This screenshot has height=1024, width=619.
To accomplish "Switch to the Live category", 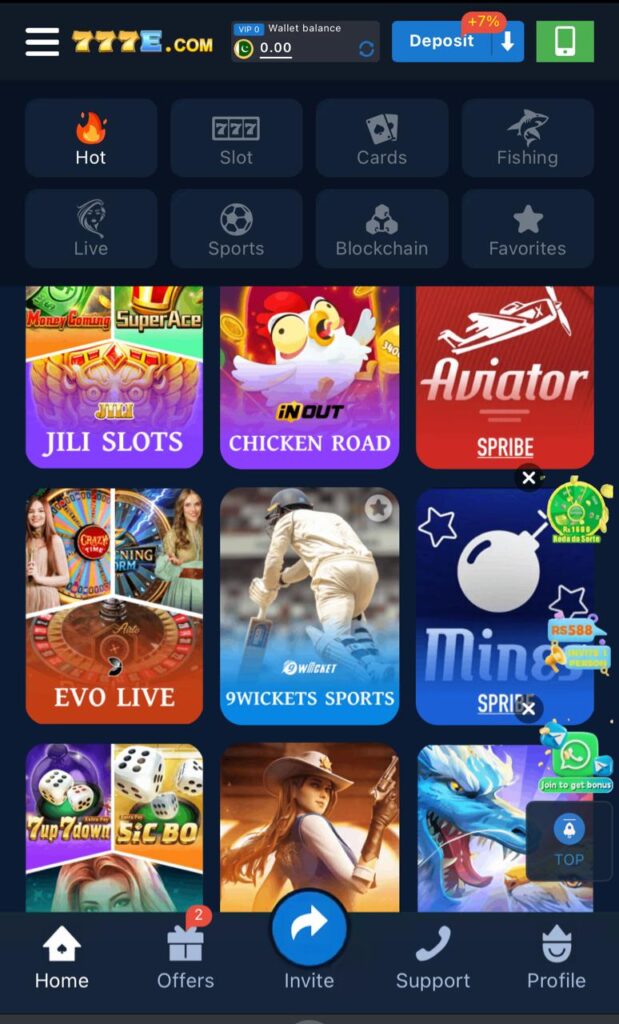I will coord(91,229).
